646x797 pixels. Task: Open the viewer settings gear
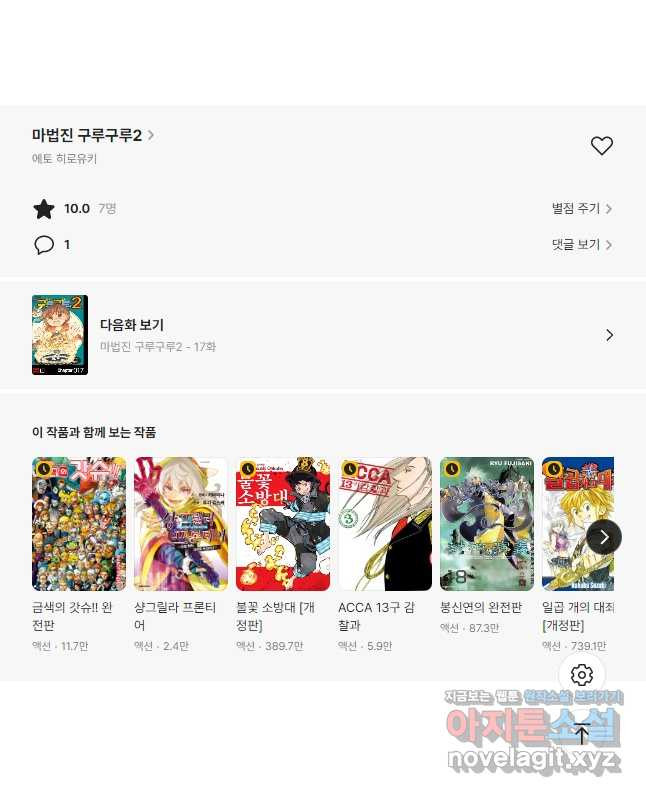[582, 675]
